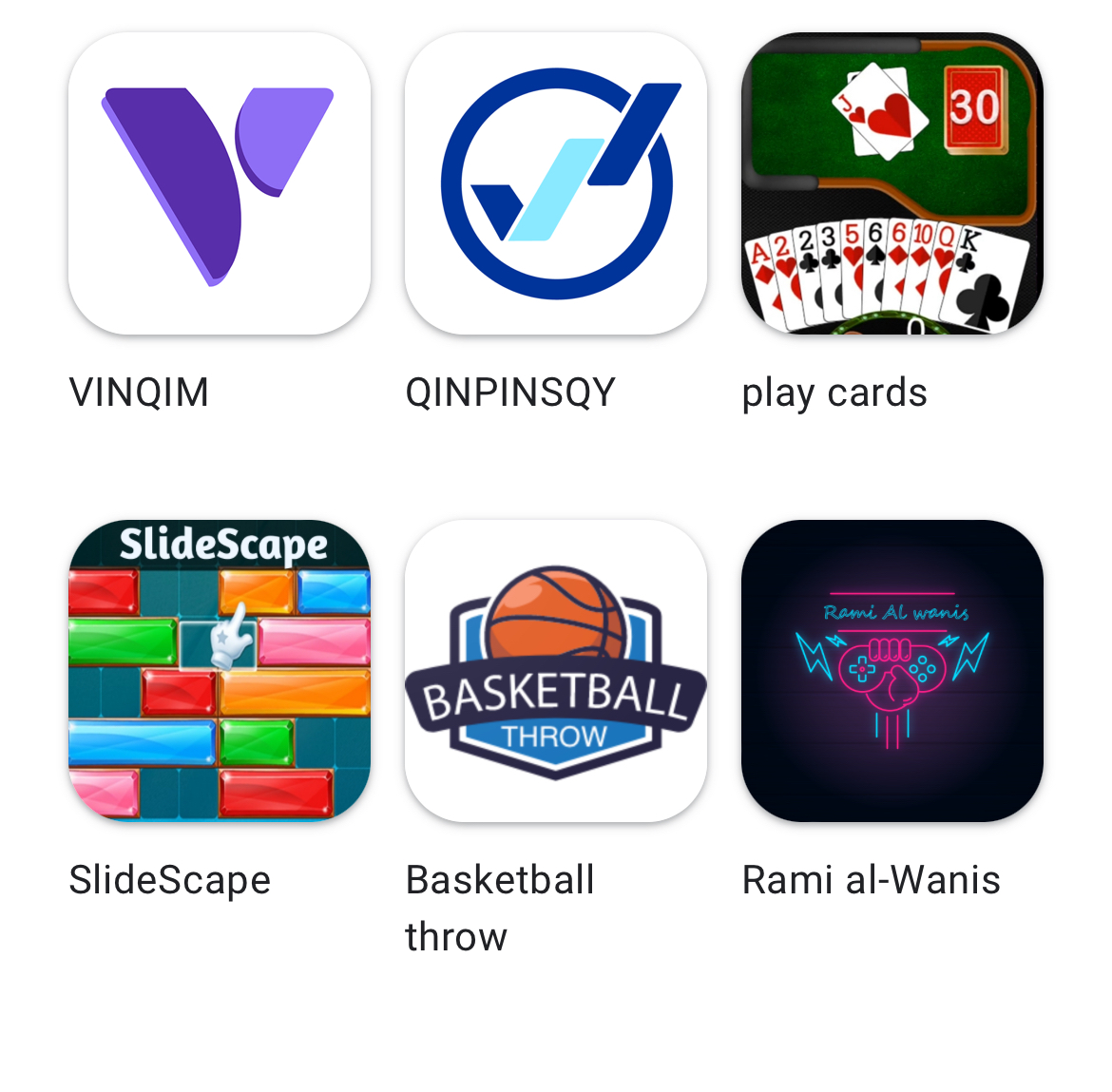Open the VINQIM app
Viewport: 1112px width, 1092px height.
(x=220, y=183)
